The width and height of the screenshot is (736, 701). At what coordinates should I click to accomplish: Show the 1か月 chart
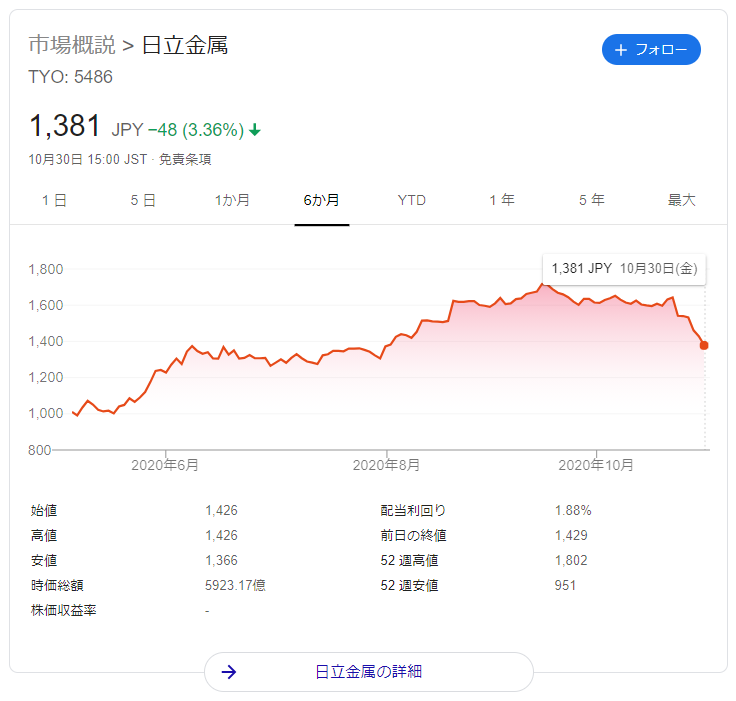[232, 200]
